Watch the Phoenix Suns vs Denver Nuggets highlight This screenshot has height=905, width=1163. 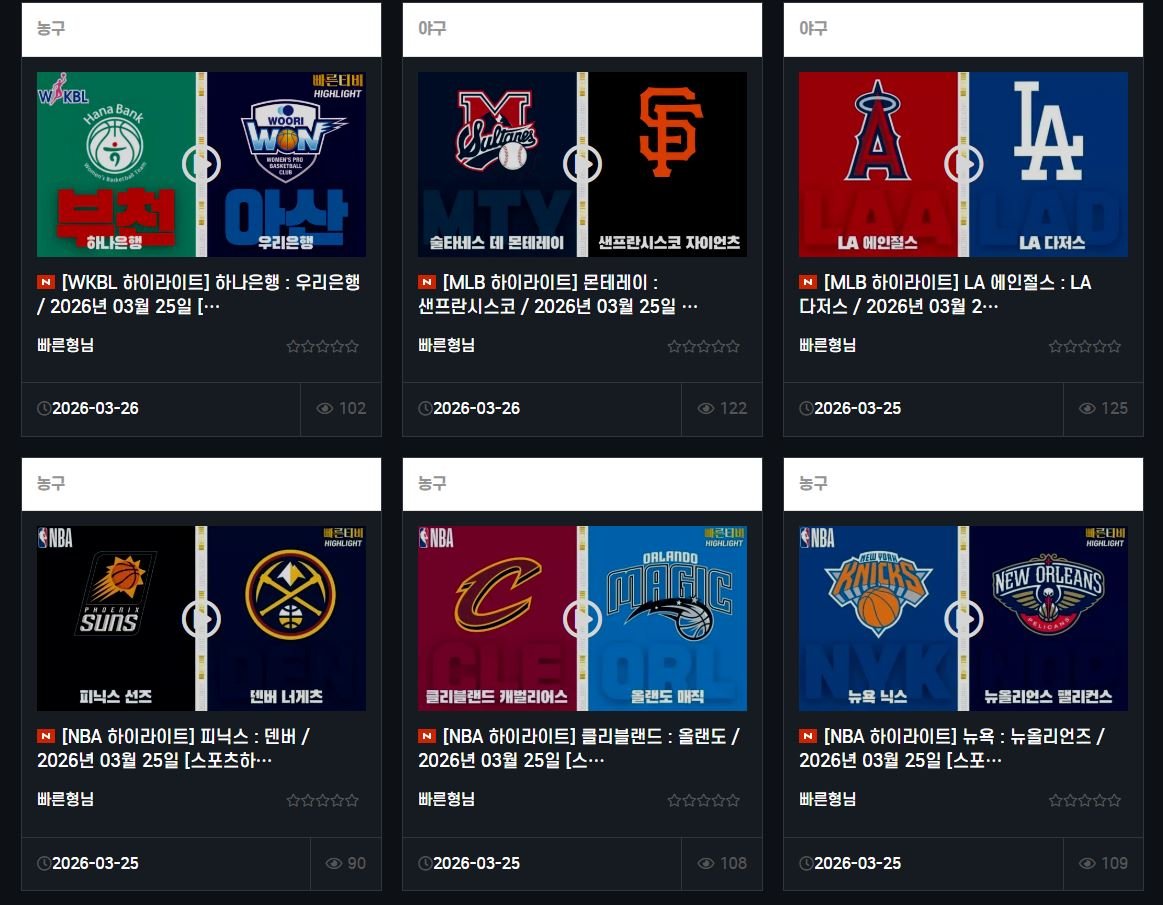[x=201, y=619]
